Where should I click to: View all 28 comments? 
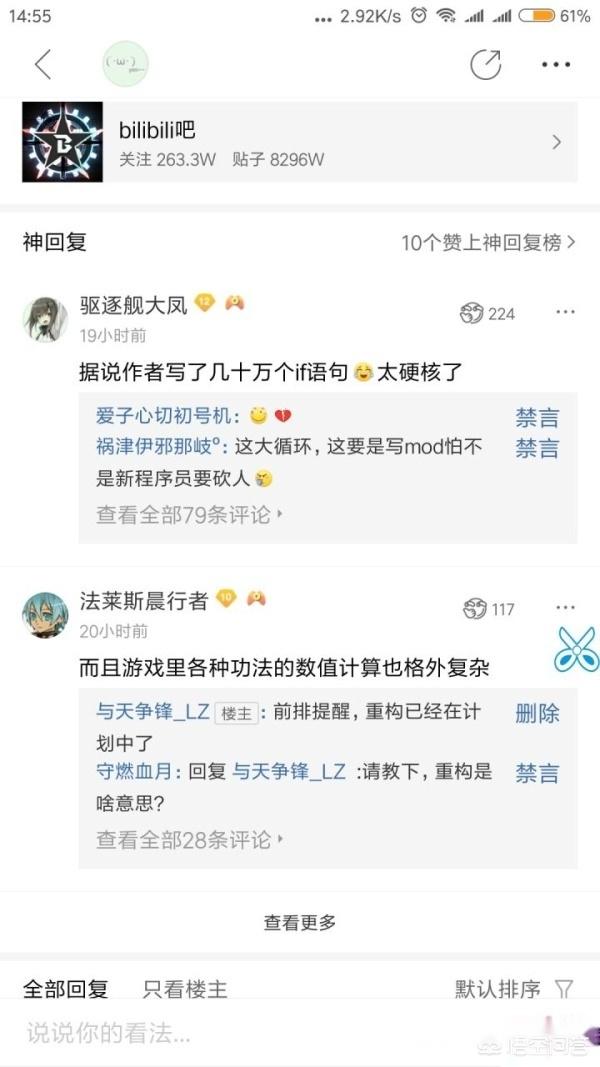(189, 839)
